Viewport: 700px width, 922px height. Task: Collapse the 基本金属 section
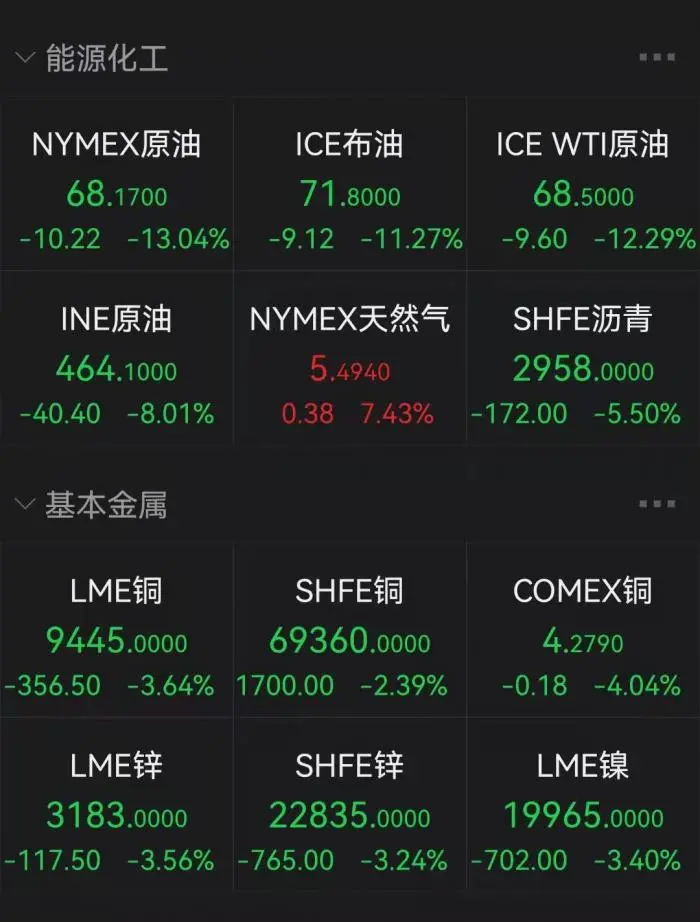(x=25, y=505)
